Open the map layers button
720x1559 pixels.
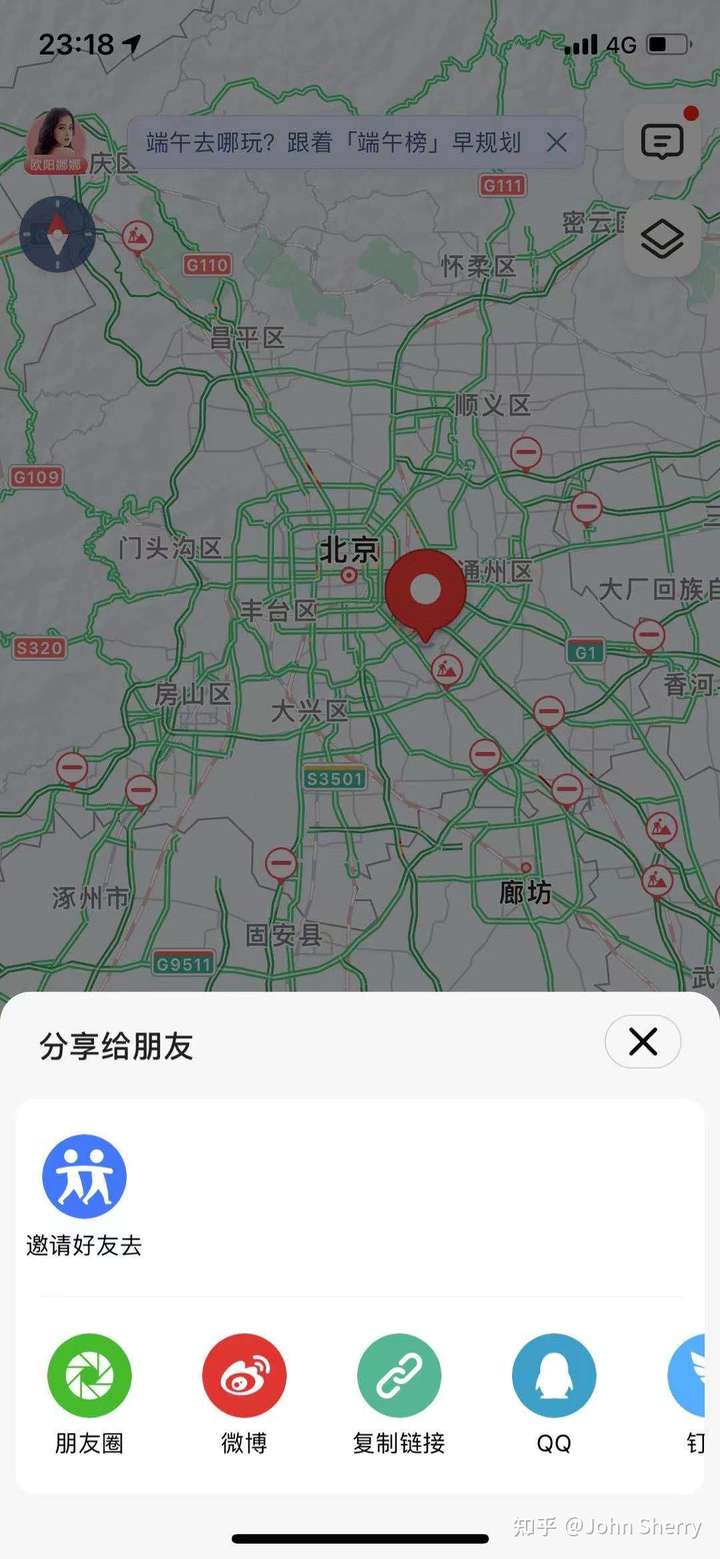click(662, 238)
